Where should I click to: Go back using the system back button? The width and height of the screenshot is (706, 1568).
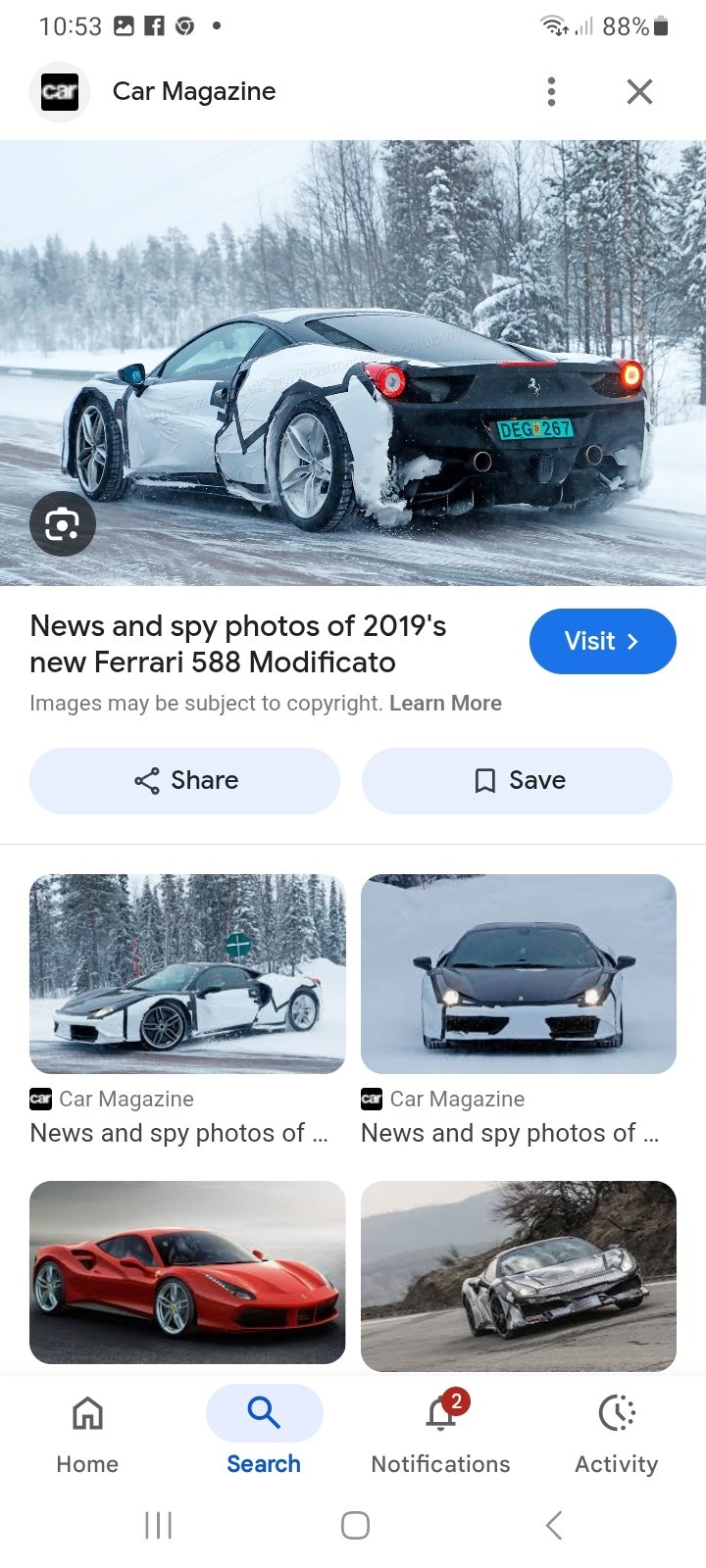(554, 1525)
